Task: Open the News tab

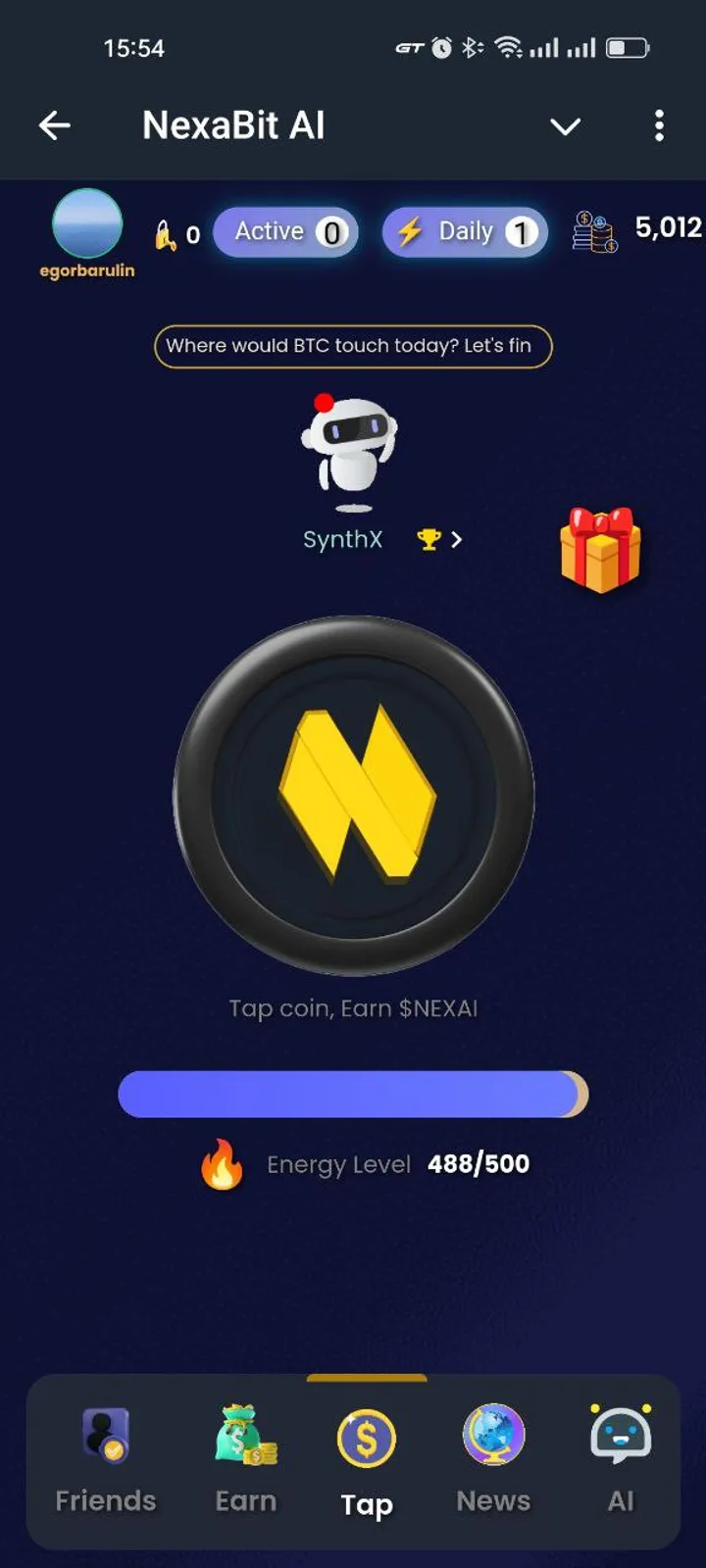Action: 493,1460
